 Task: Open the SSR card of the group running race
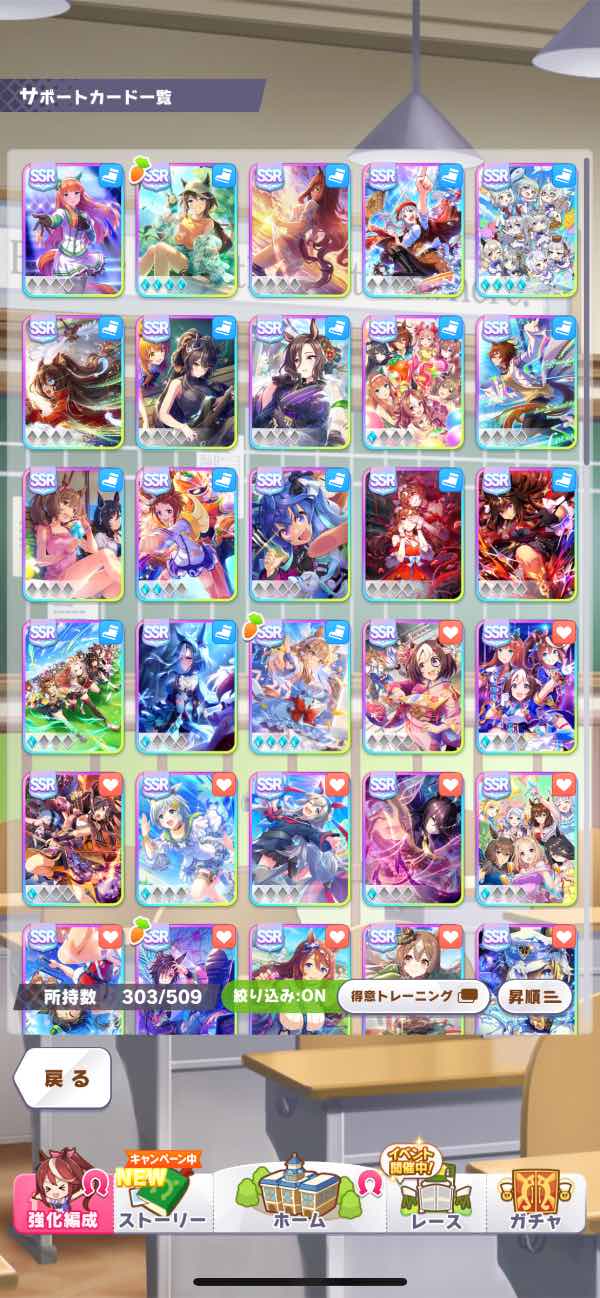coord(73,686)
